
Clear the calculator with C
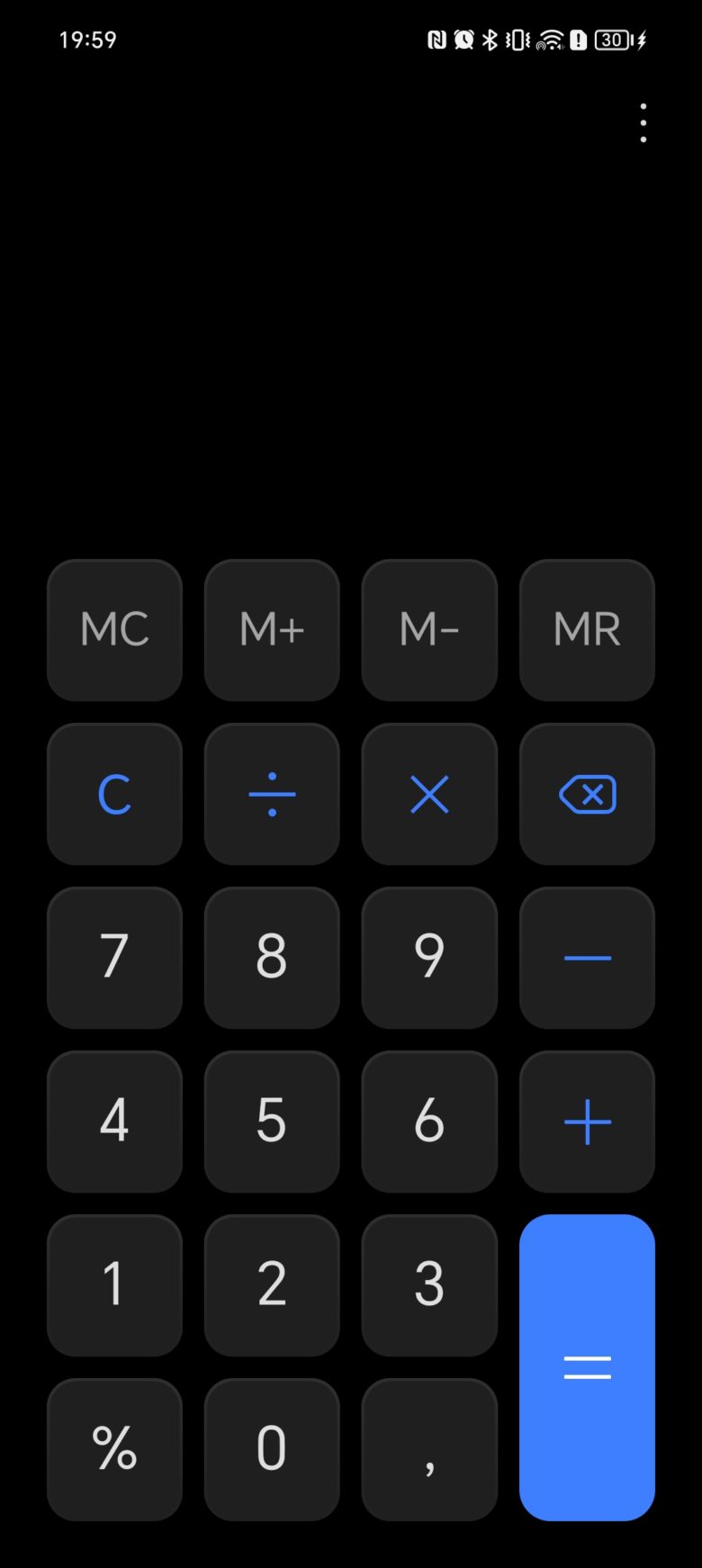pyautogui.click(x=114, y=794)
